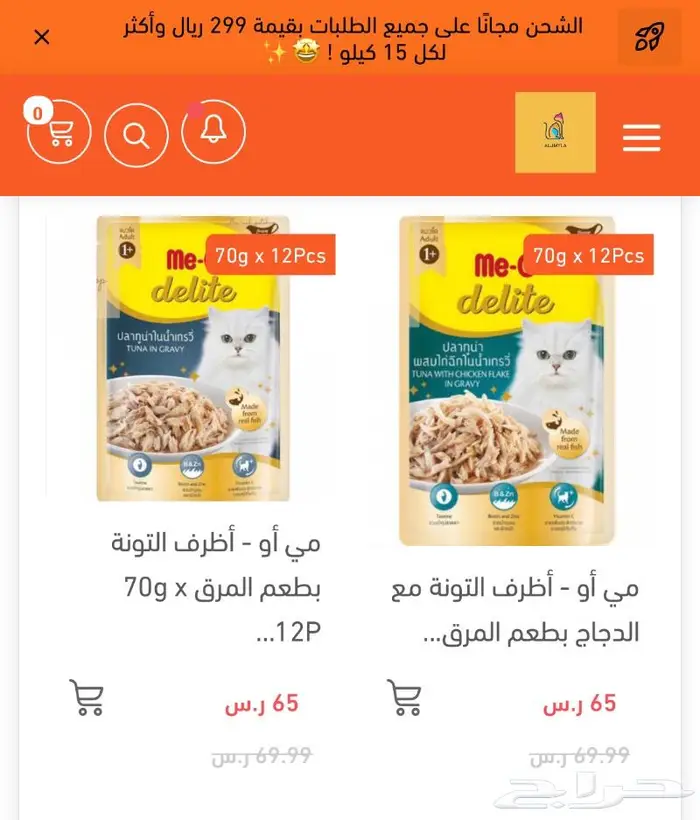
Task: Open the shopping cart
Action: point(58,133)
